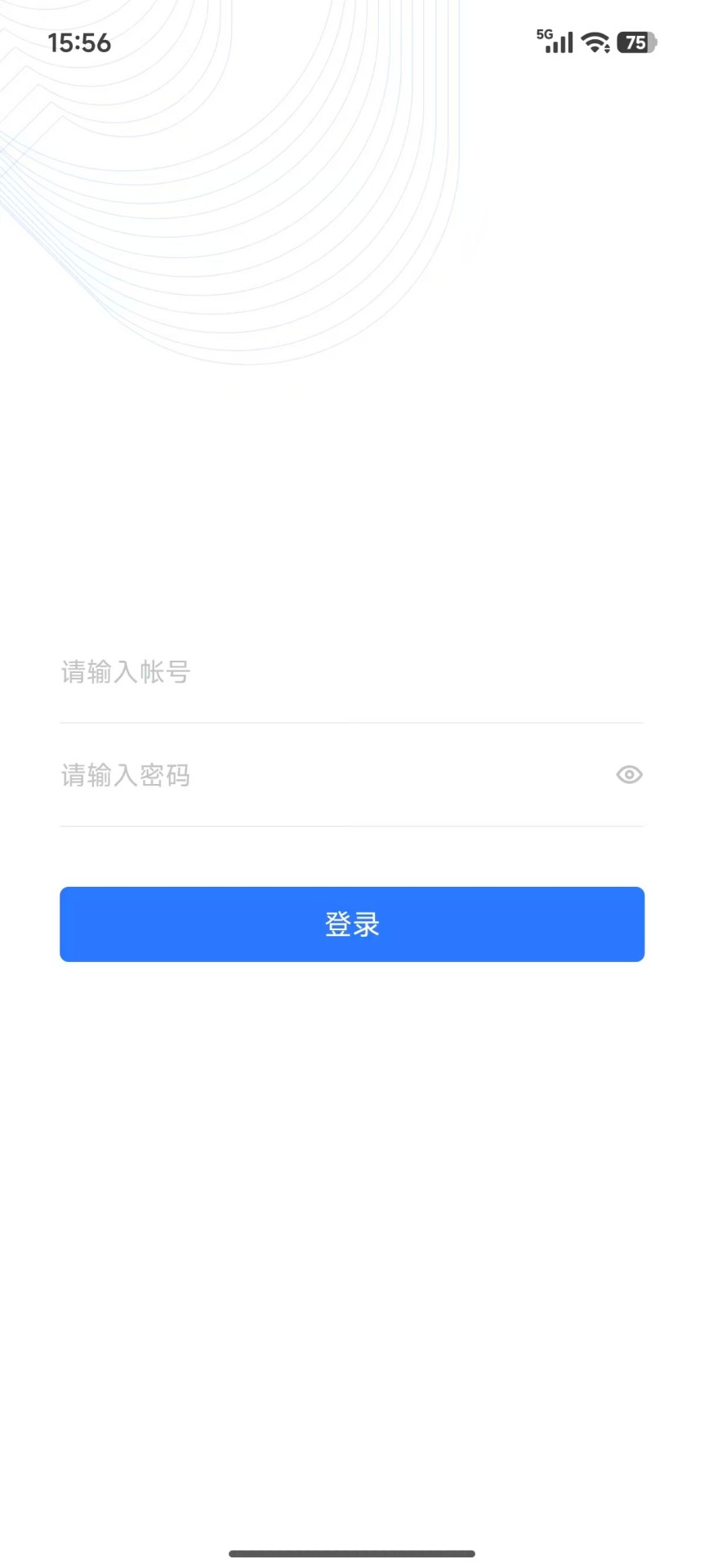The height and width of the screenshot is (1568, 704).
Task: Tap the clock showing 15:56
Action: click(x=79, y=42)
